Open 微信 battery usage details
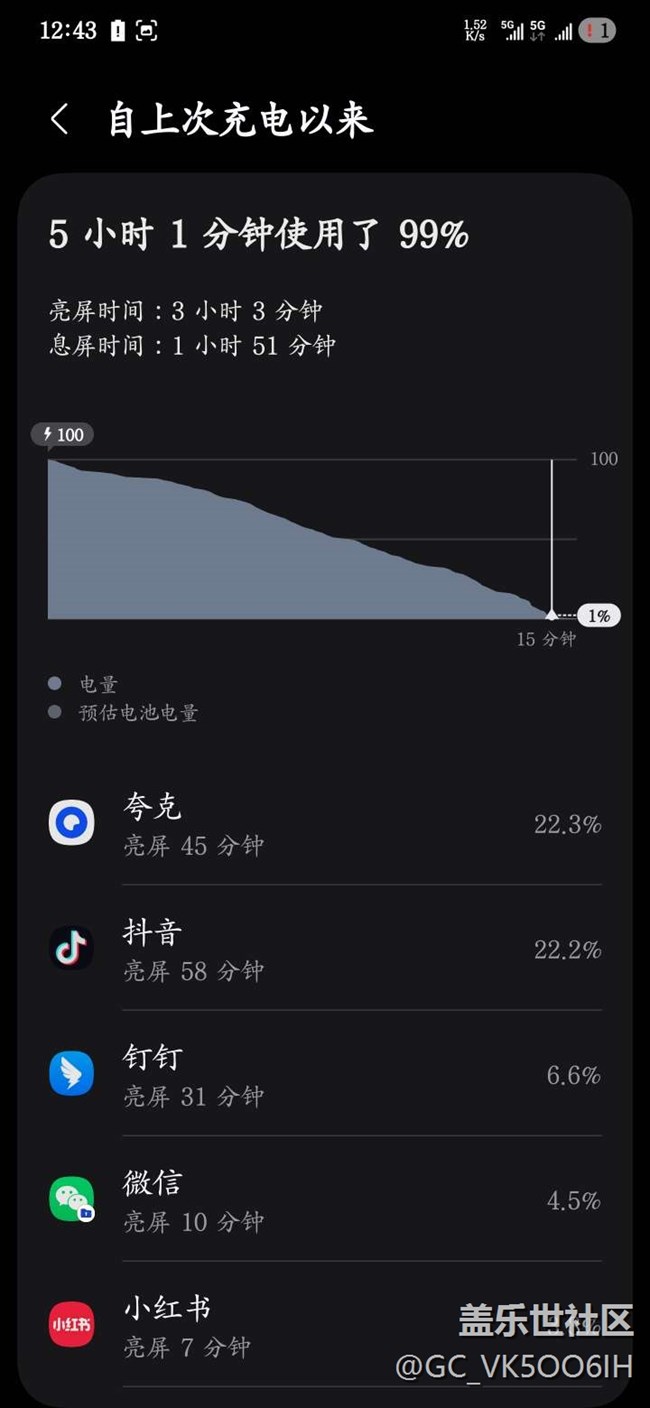The height and width of the screenshot is (1408, 650). point(325,1199)
